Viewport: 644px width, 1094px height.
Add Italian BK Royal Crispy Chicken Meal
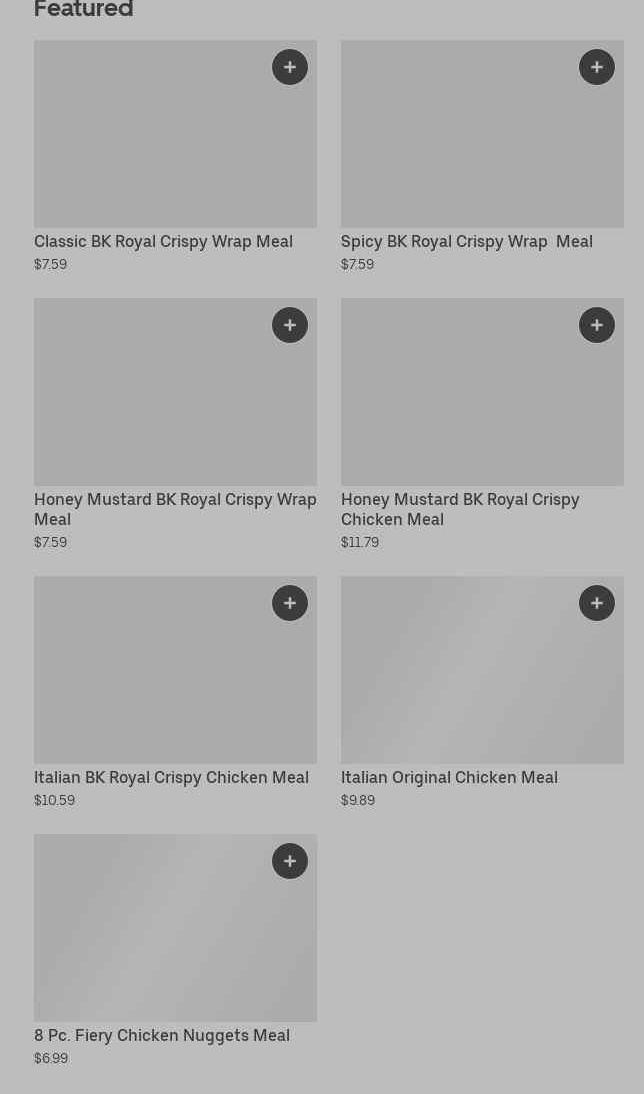[x=290, y=603]
